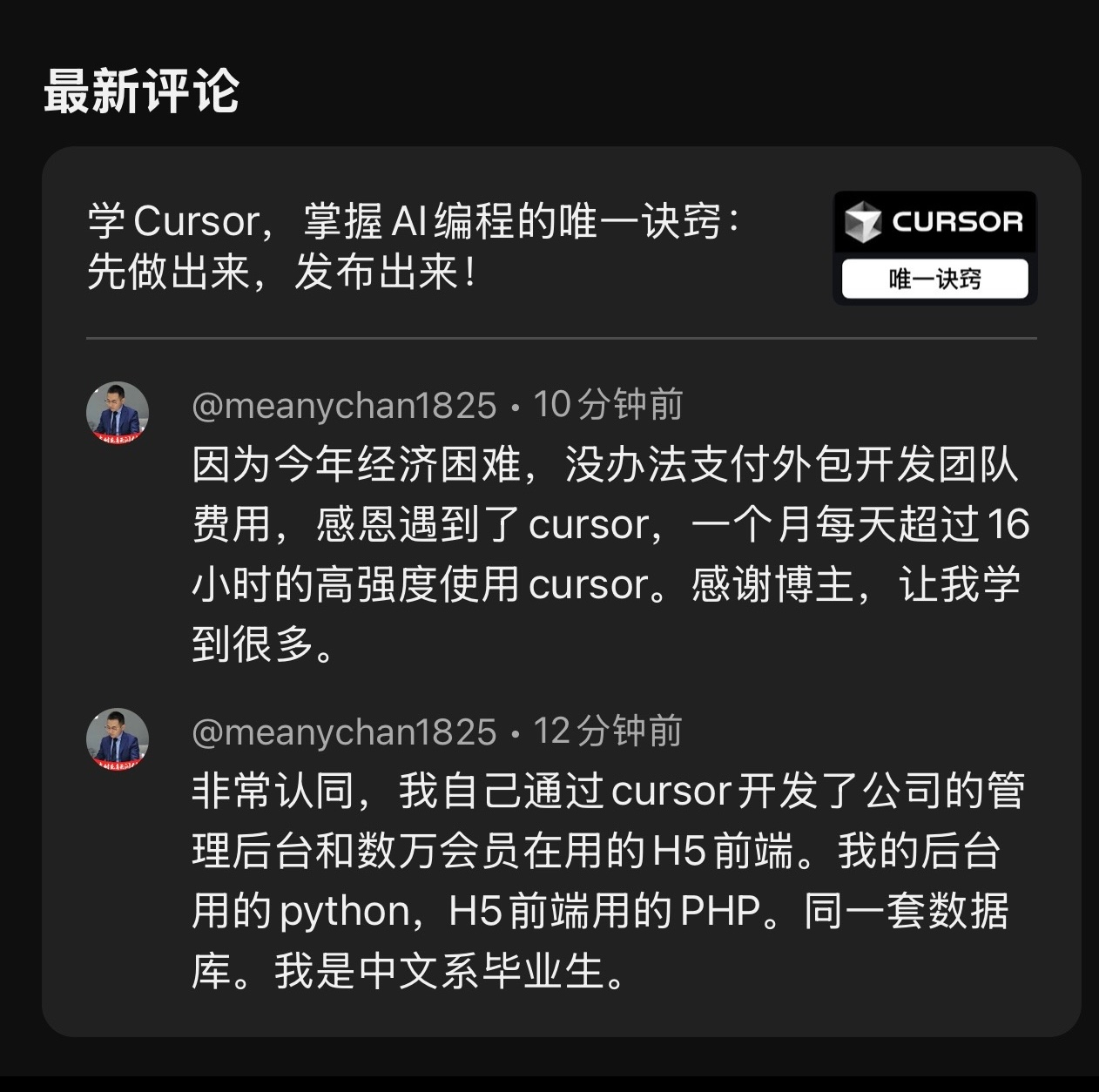The image size is (1099, 1092).
Task: Open the comment posted 10分钟前
Action: [610, 554]
